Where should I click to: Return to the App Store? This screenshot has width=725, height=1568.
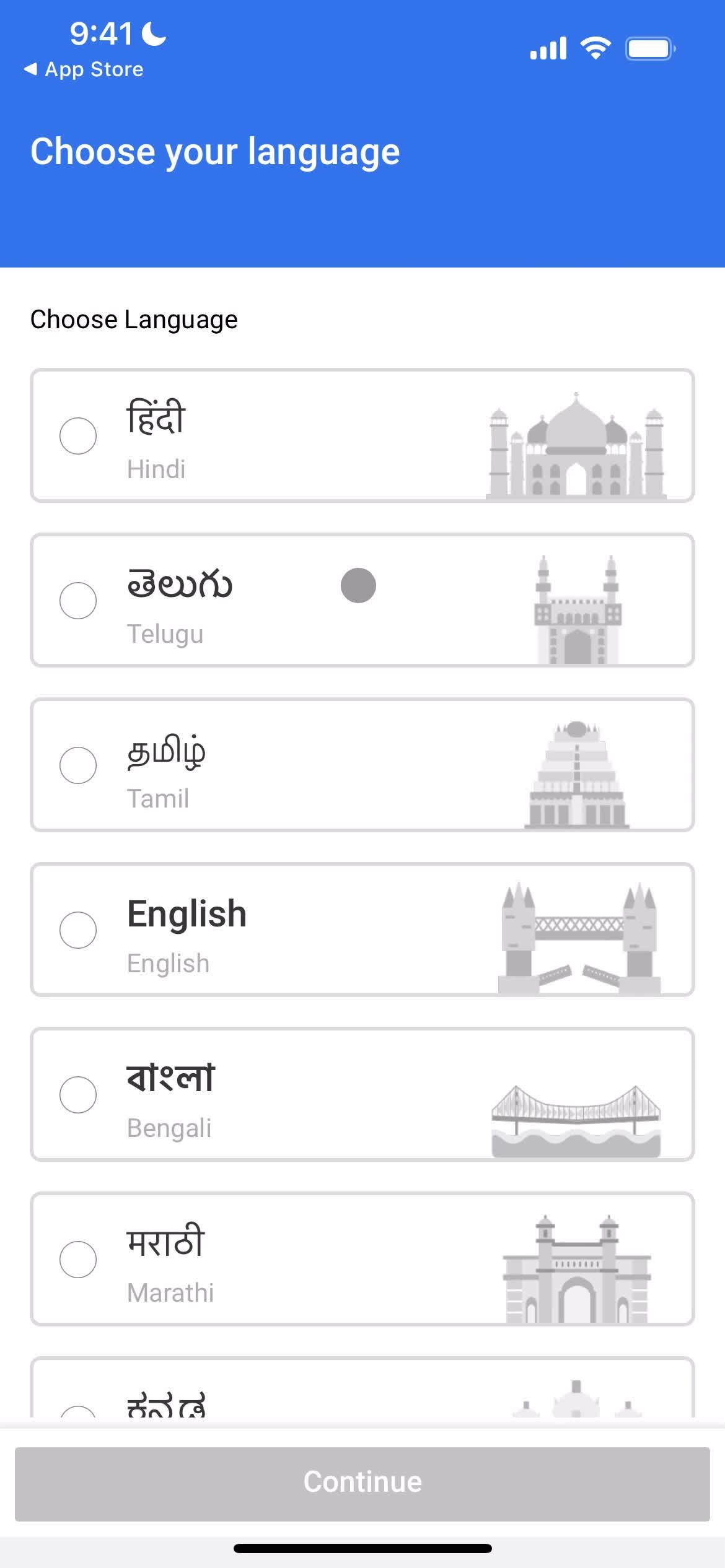[x=84, y=69]
